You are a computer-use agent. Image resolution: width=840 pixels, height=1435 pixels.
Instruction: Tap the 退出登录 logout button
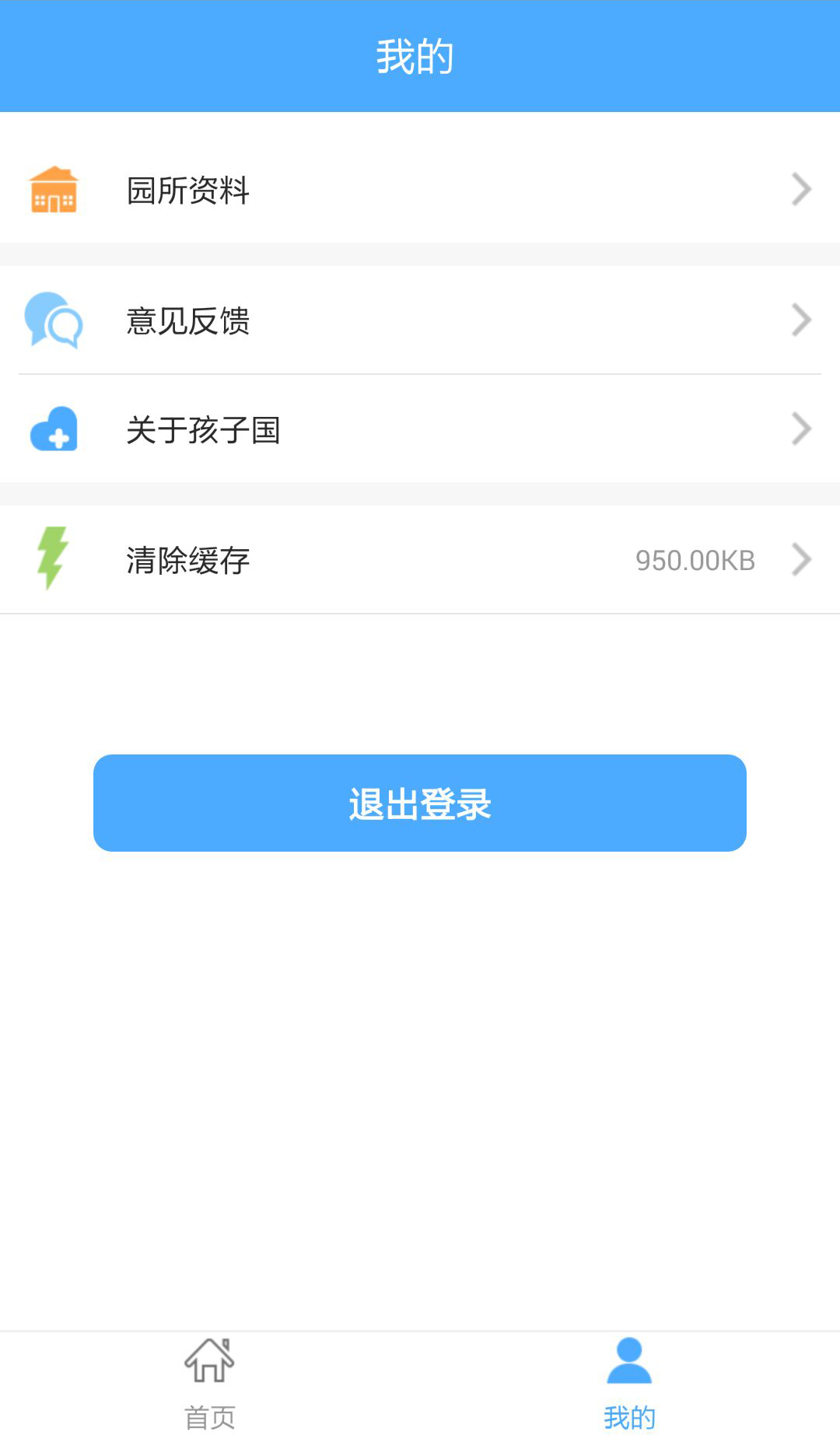[420, 803]
